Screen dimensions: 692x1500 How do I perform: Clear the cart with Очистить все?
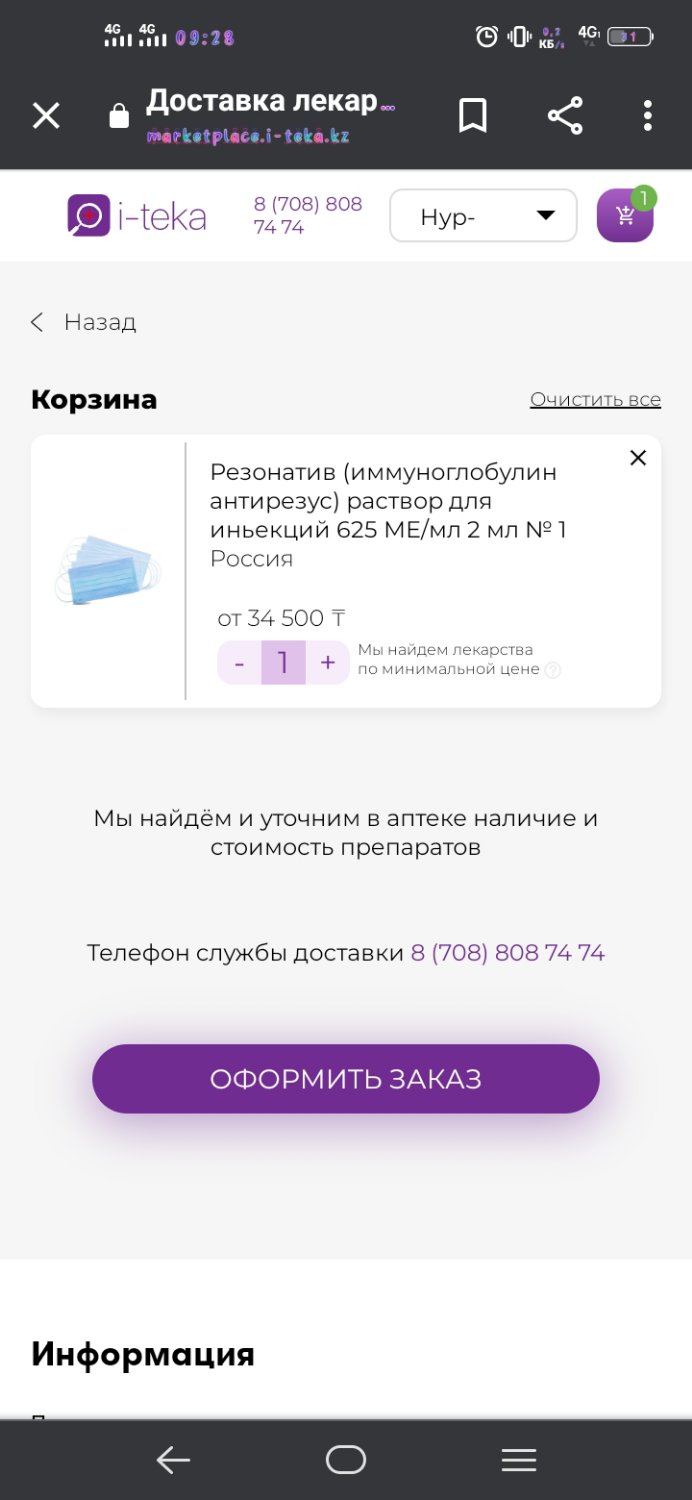point(595,399)
